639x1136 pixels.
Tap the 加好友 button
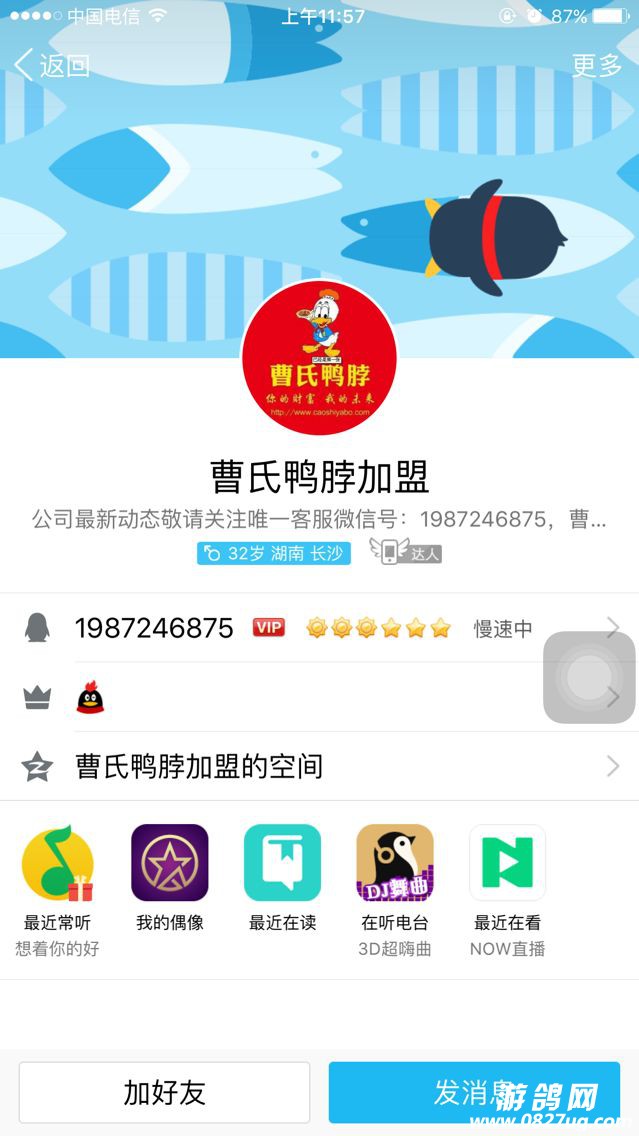click(164, 1092)
